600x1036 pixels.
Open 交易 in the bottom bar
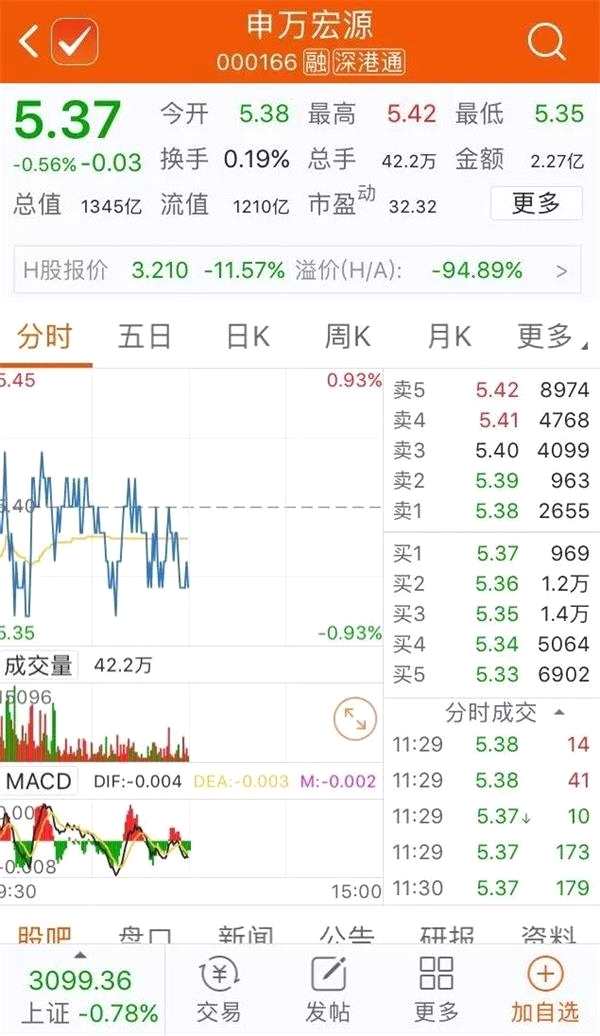coord(219,990)
